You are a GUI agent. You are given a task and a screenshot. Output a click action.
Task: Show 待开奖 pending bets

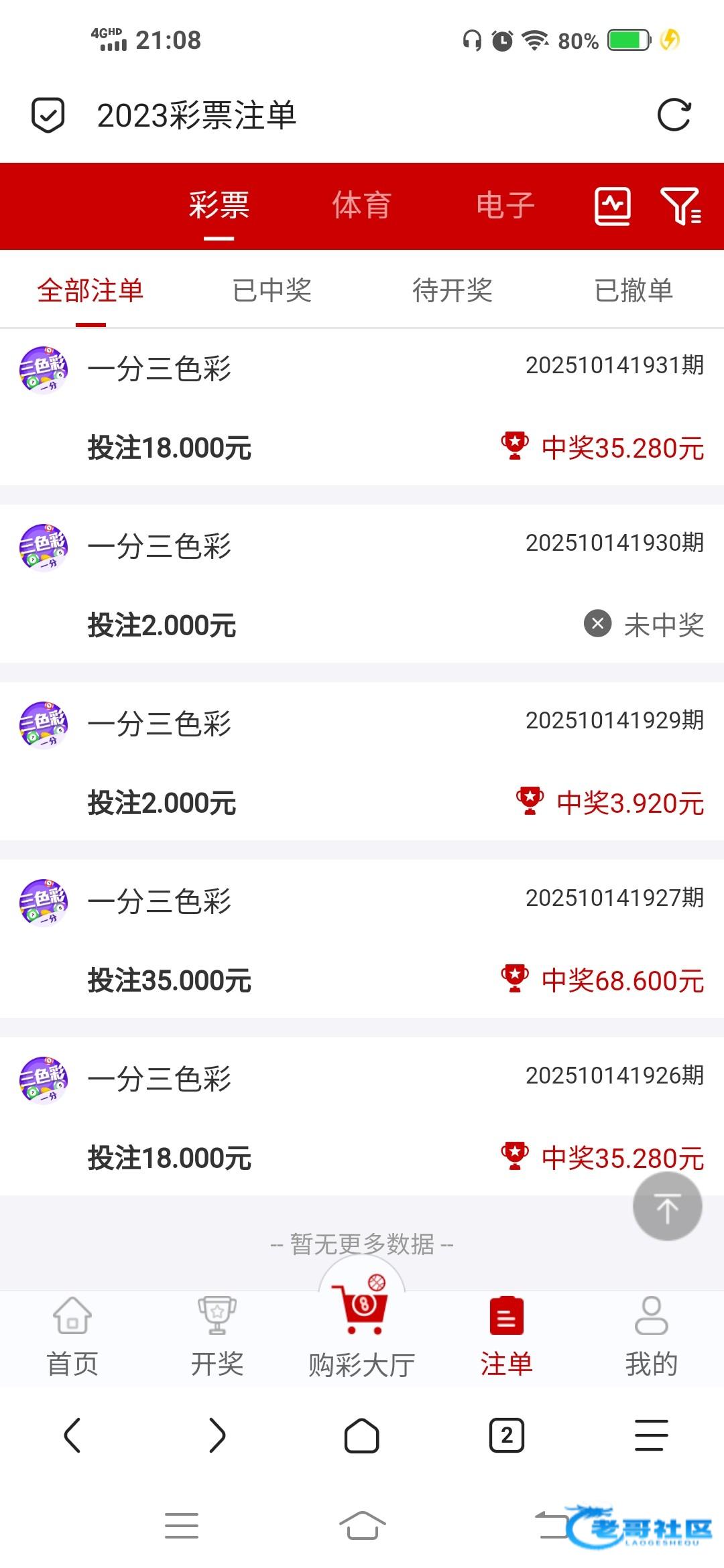point(452,291)
